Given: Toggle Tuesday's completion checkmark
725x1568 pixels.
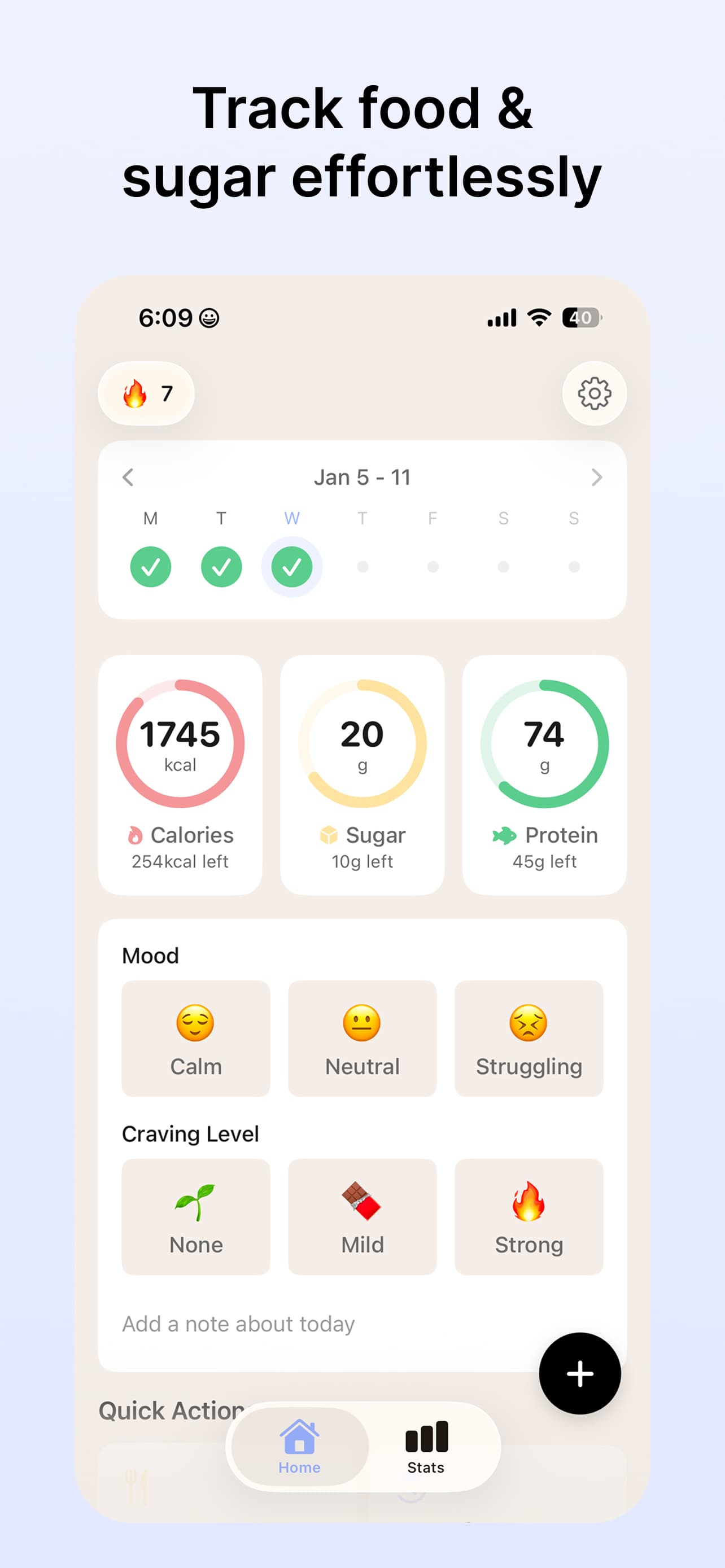Looking at the screenshot, I should coord(221,566).
